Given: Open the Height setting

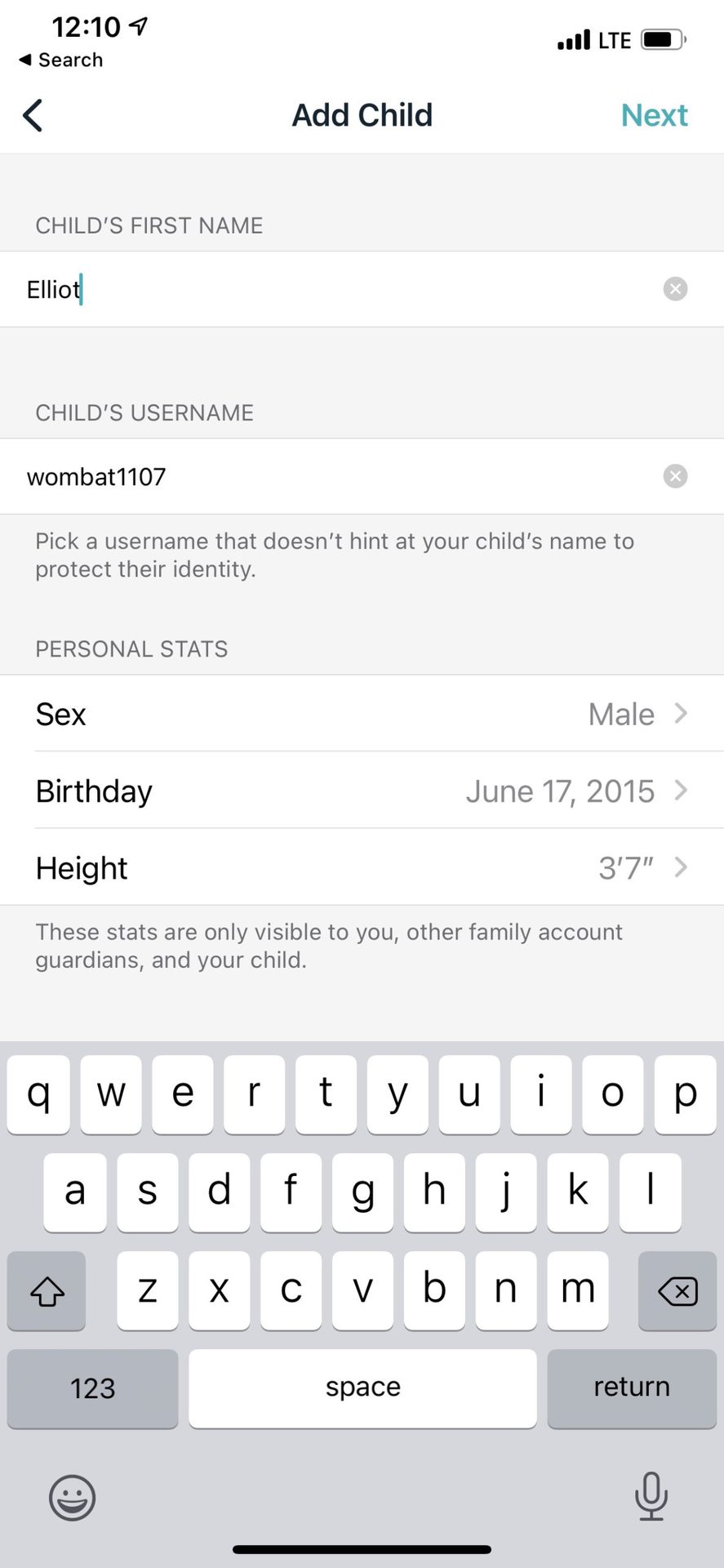Looking at the screenshot, I should point(362,867).
